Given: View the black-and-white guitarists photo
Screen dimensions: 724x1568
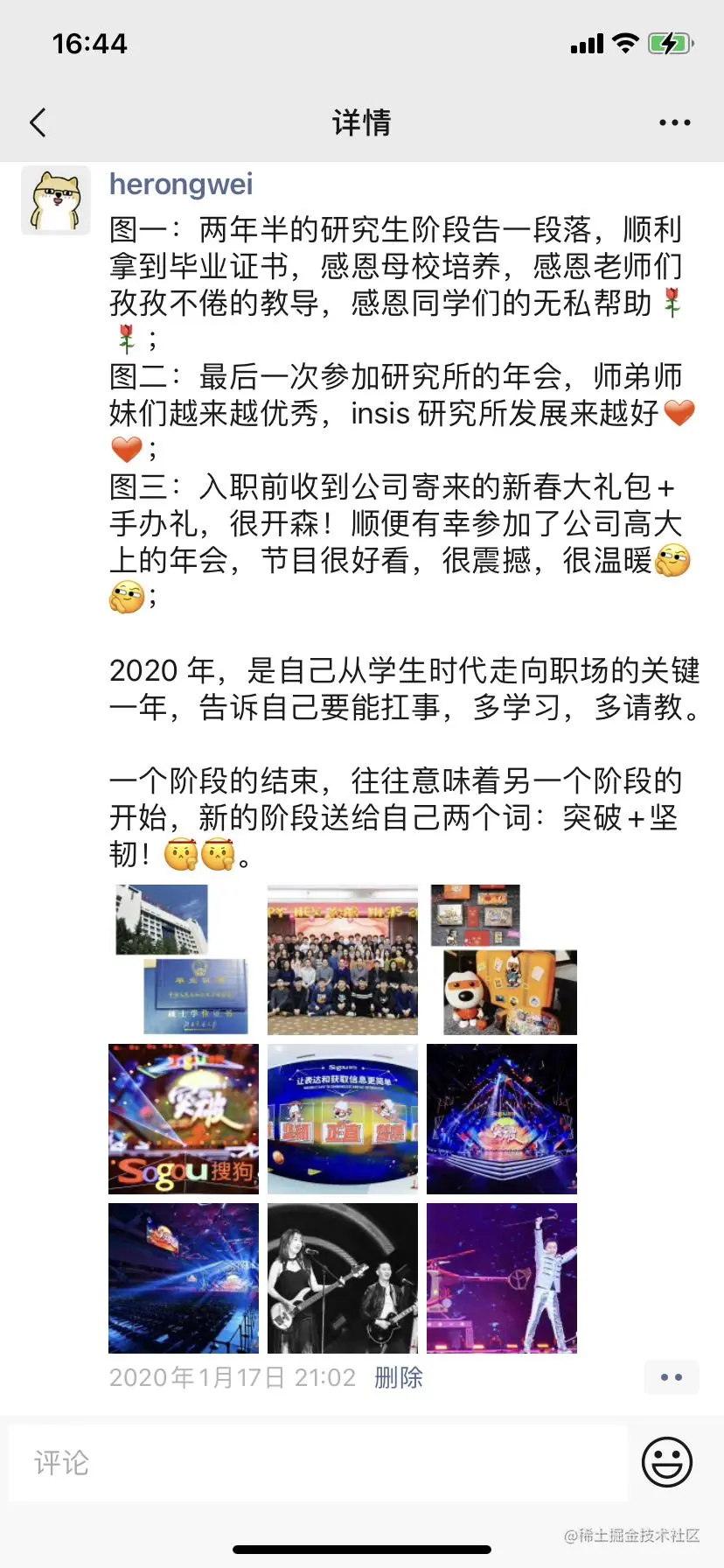Looking at the screenshot, I should pyautogui.click(x=343, y=1278).
